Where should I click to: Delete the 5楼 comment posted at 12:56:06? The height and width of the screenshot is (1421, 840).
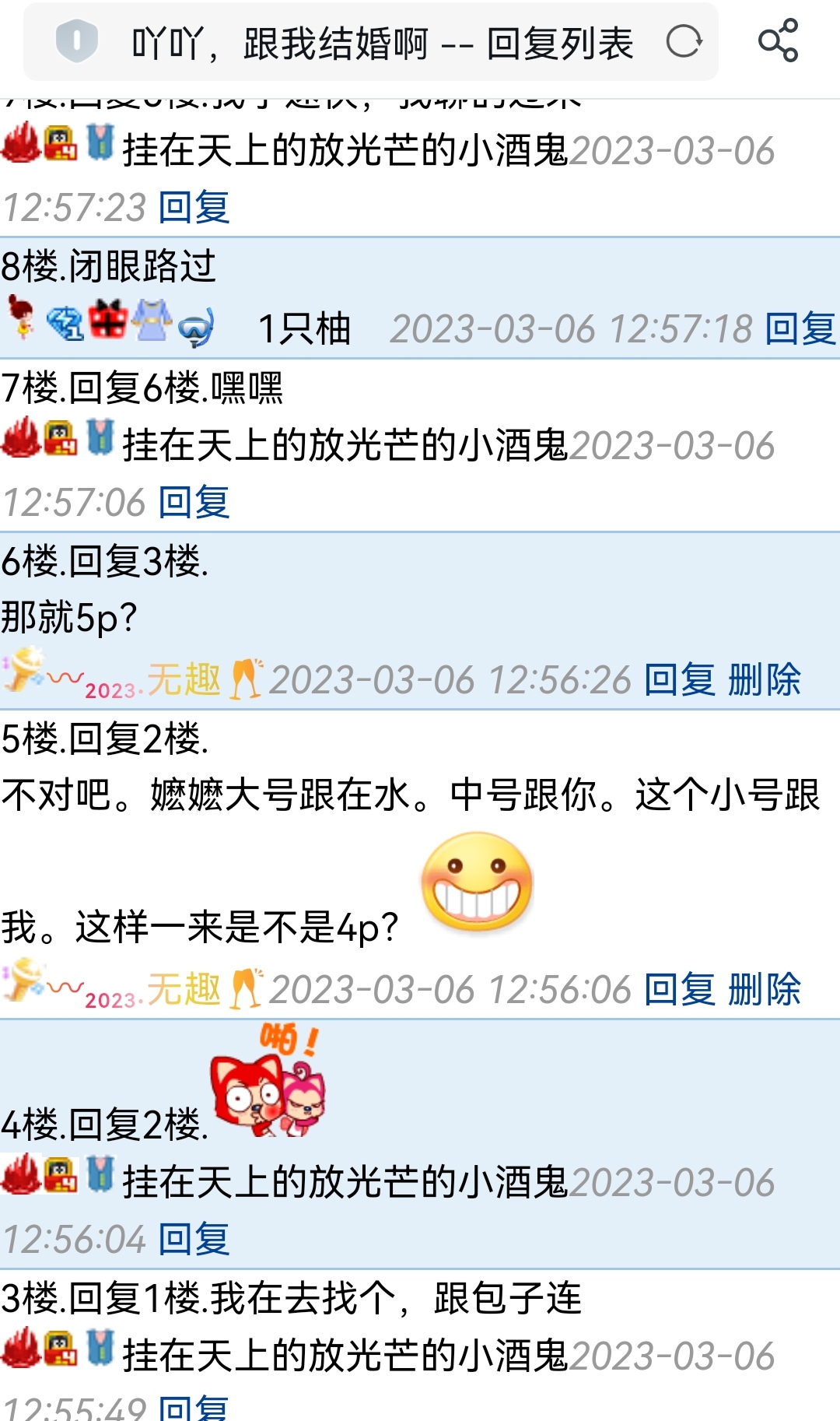(x=764, y=990)
